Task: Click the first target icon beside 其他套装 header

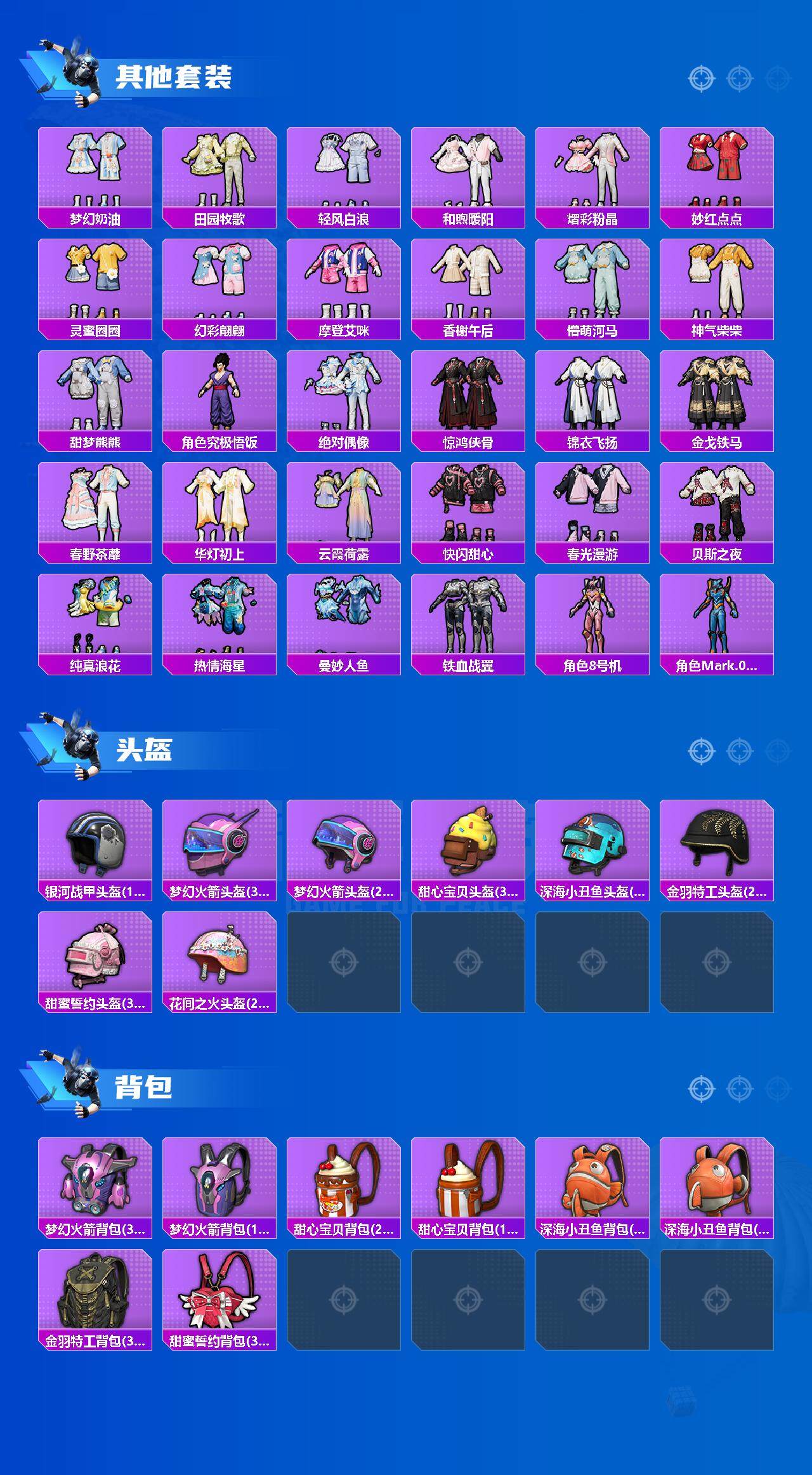Action: click(x=701, y=79)
